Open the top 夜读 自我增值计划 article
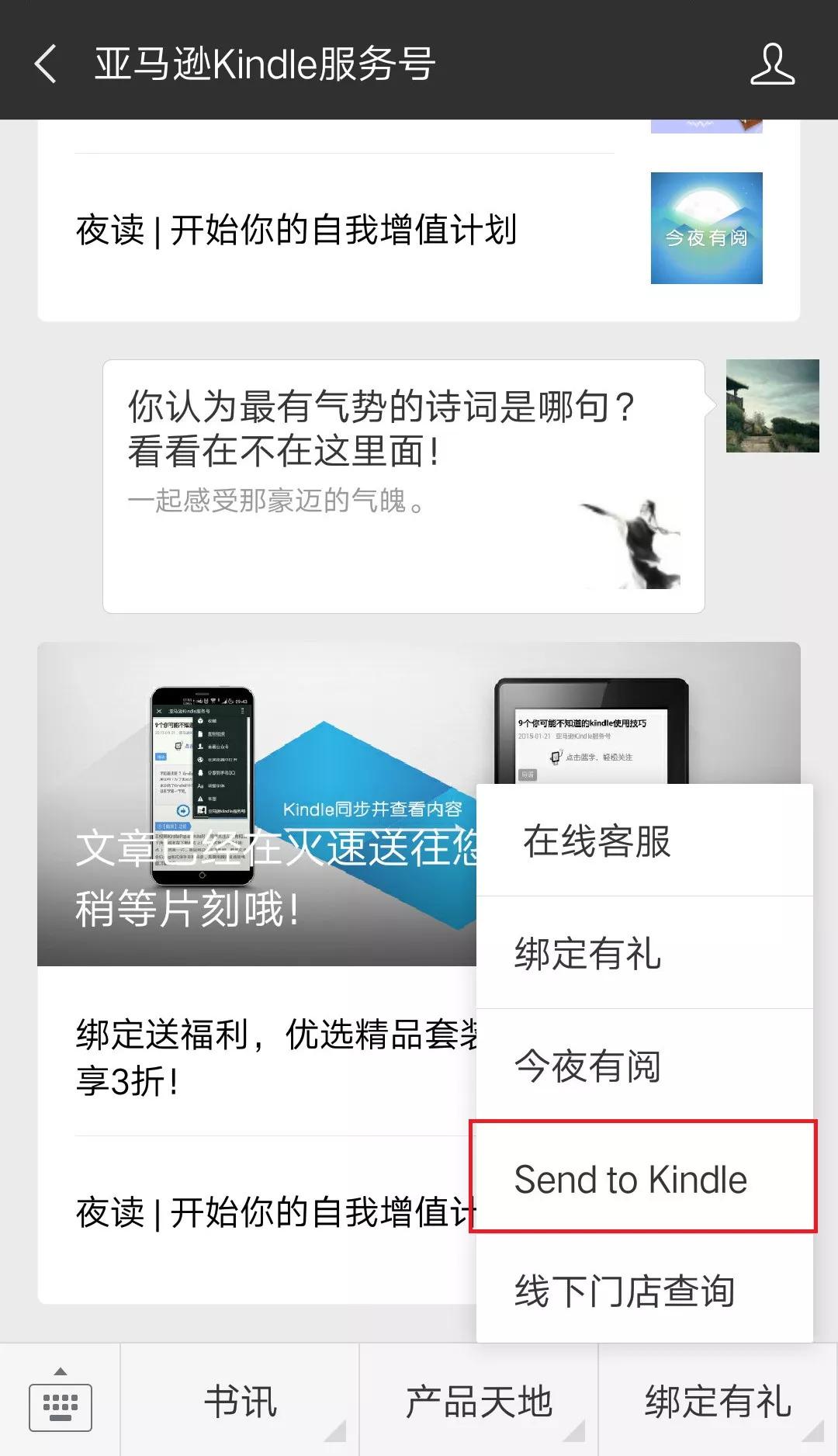Screen dimensions: 838x1456 (341, 230)
